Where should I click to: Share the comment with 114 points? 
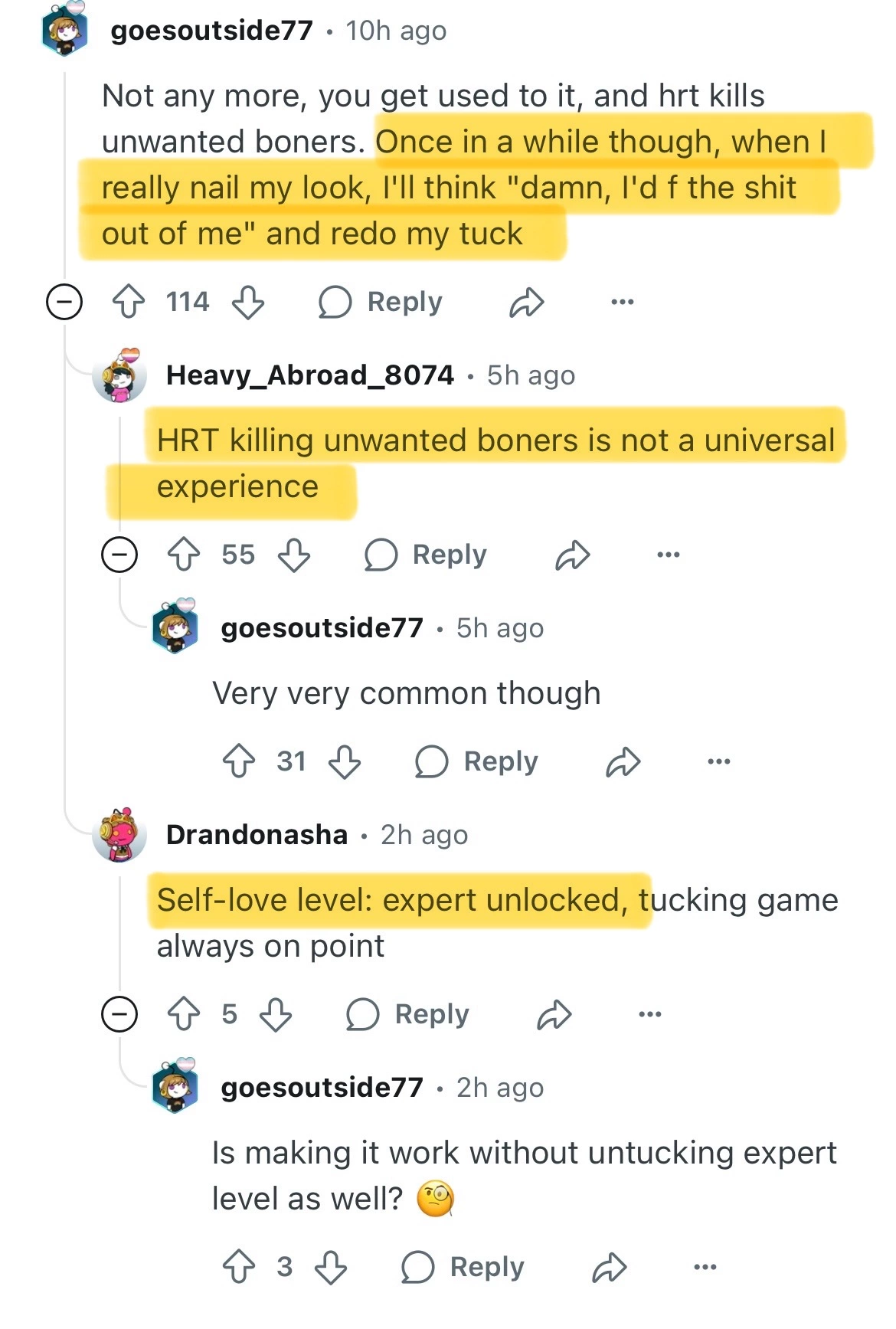tap(527, 302)
